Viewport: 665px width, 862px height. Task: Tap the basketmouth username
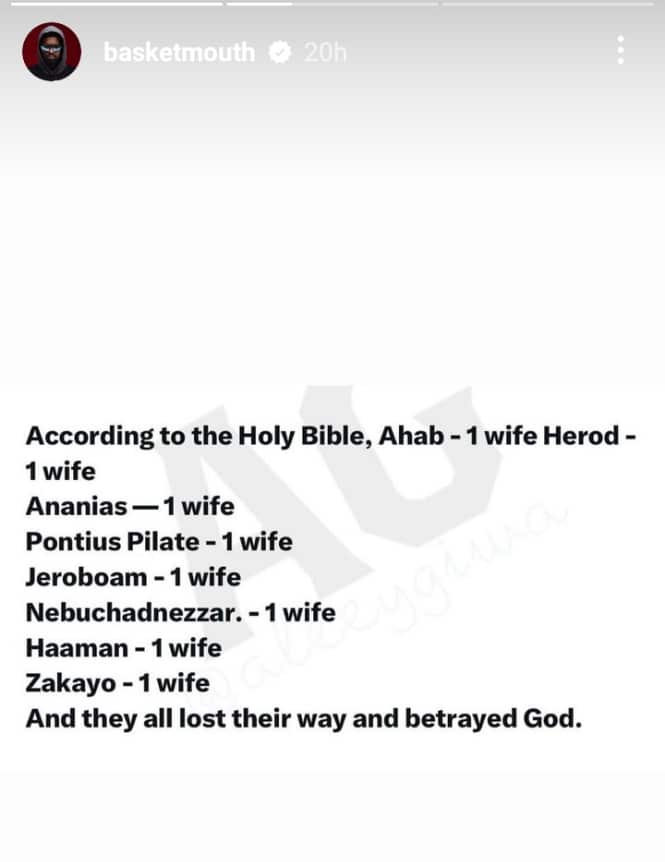[179, 53]
